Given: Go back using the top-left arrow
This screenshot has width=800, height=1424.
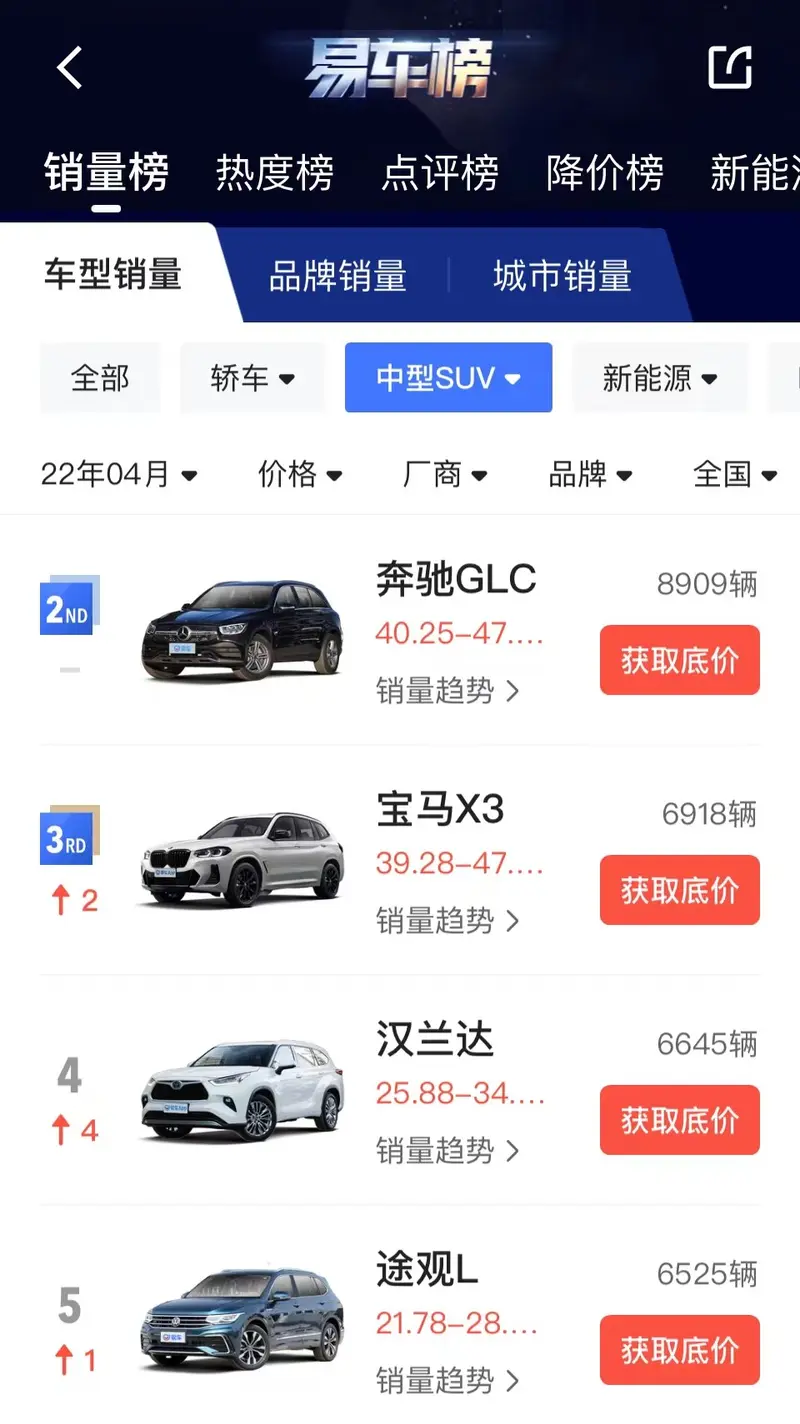Looking at the screenshot, I should pos(69,68).
